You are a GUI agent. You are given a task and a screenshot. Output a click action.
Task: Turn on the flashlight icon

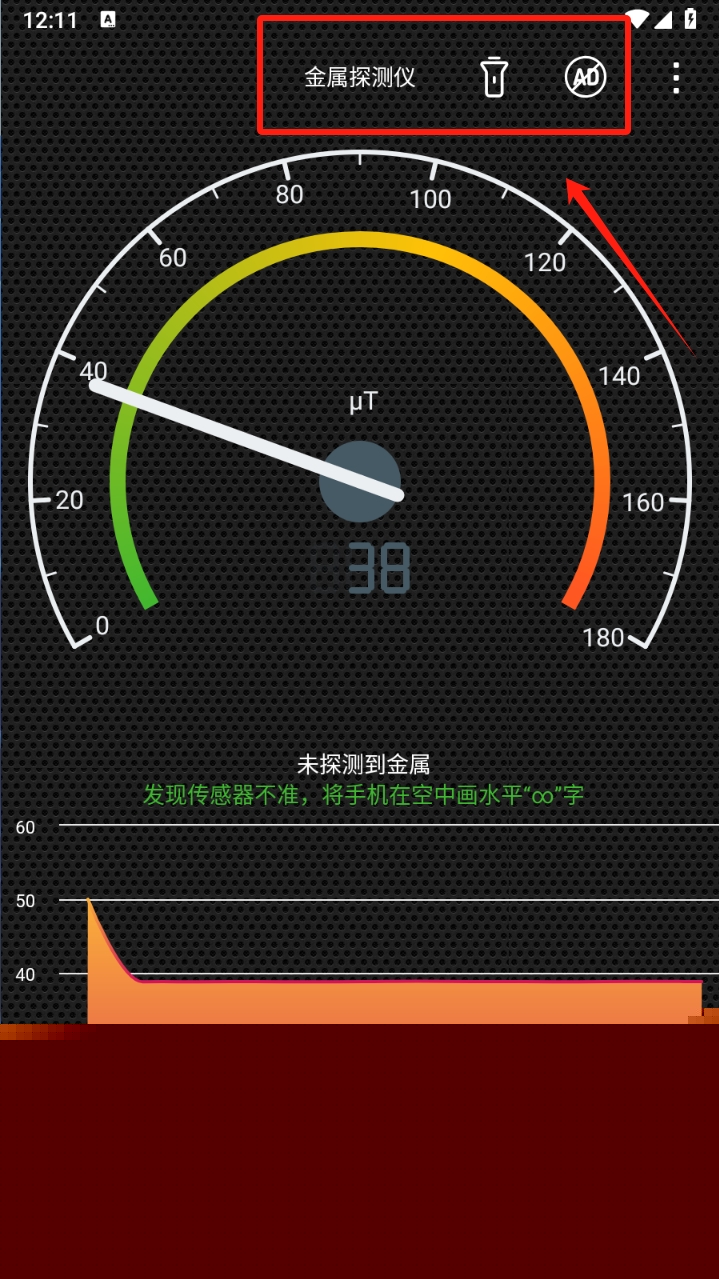pos(493,77)
